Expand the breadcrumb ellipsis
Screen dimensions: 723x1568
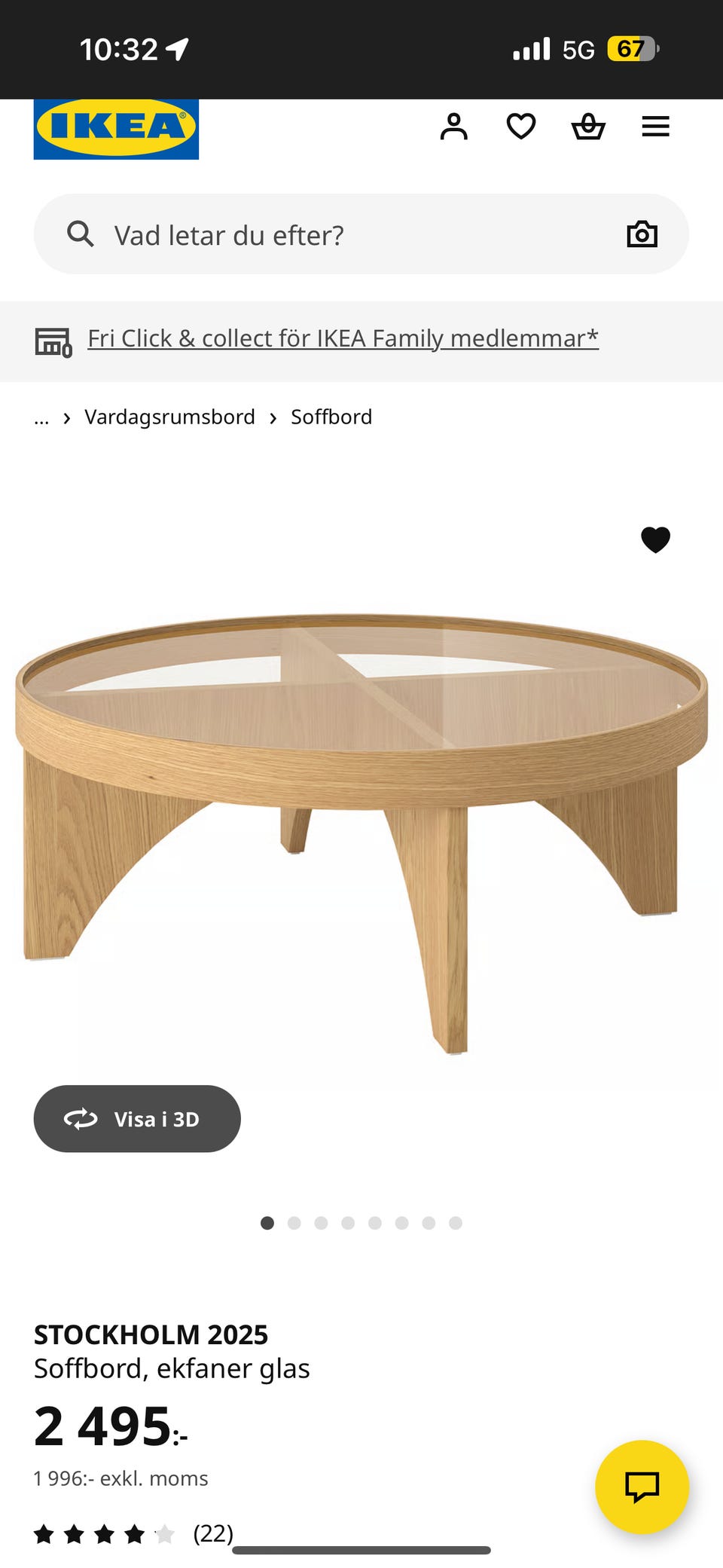pyautogui.click(x=41, y=417)
